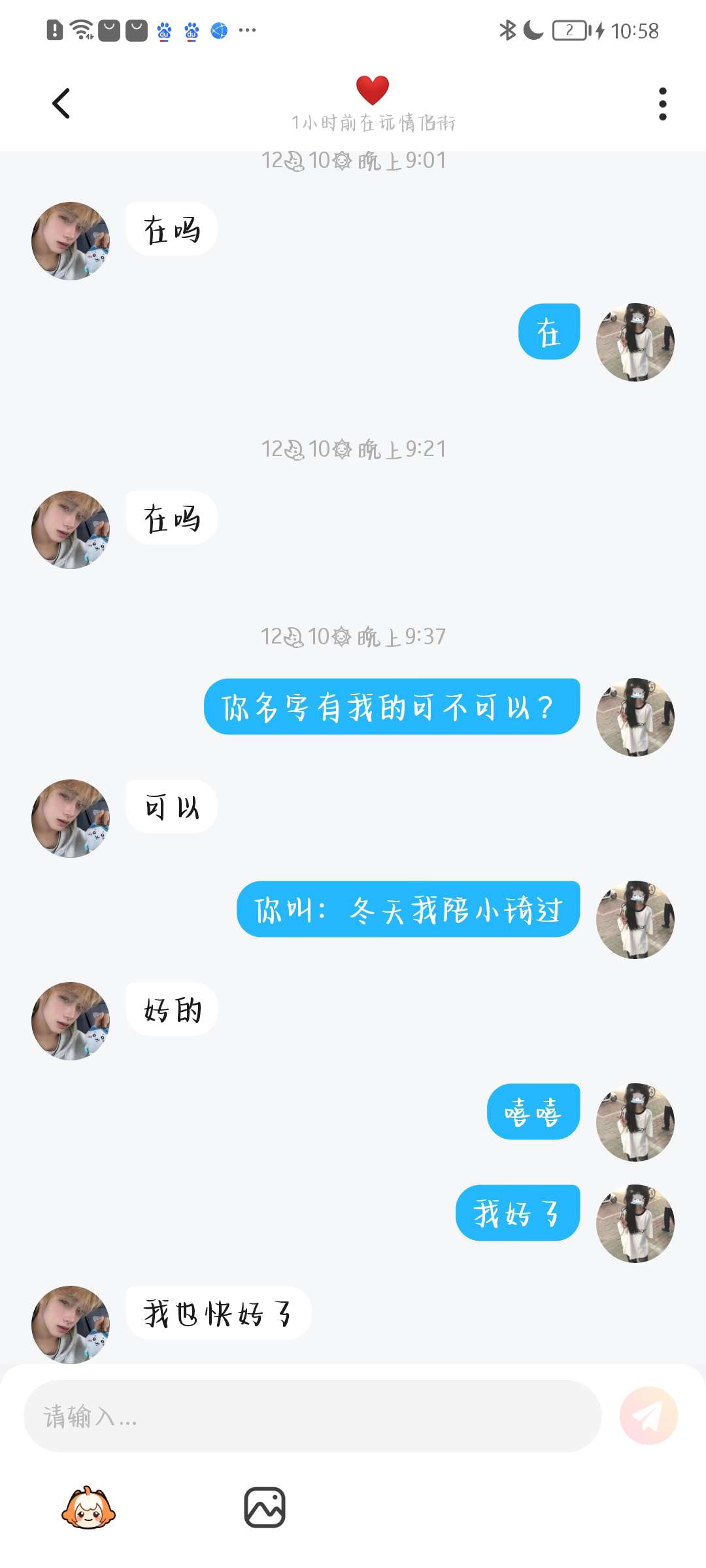
Task: Open the image gallery picker
Action: coord(265,1508)
